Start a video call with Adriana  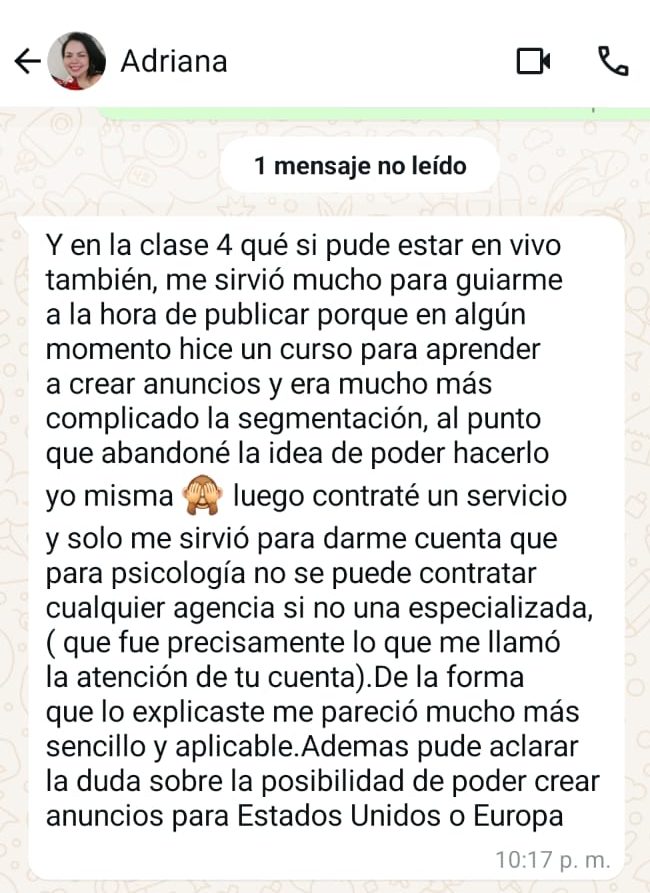[x=534, y=62]
